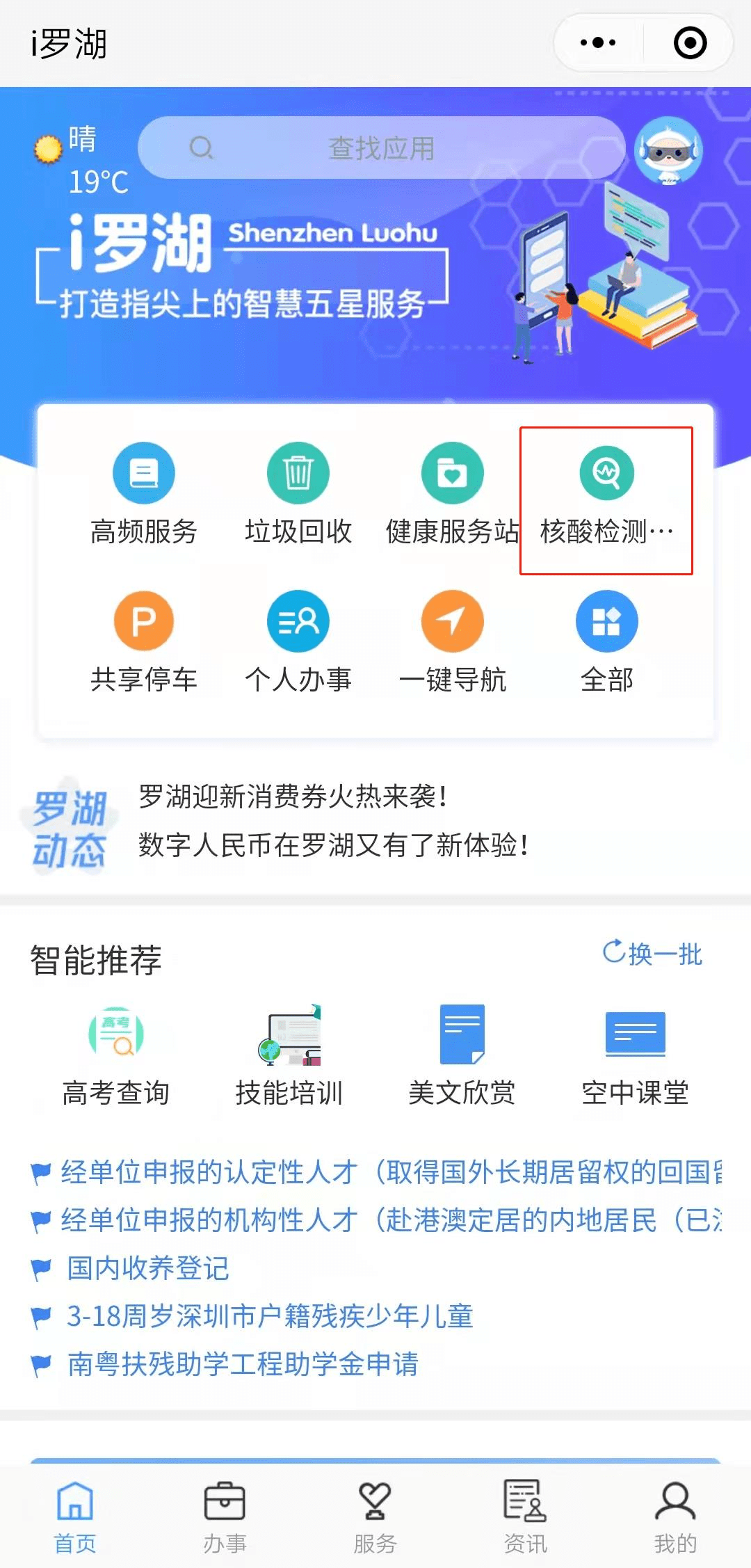This screenshot has width=751, height=1568.
Task: Refresh recommendations with 换一批
Action: point(652,953)
